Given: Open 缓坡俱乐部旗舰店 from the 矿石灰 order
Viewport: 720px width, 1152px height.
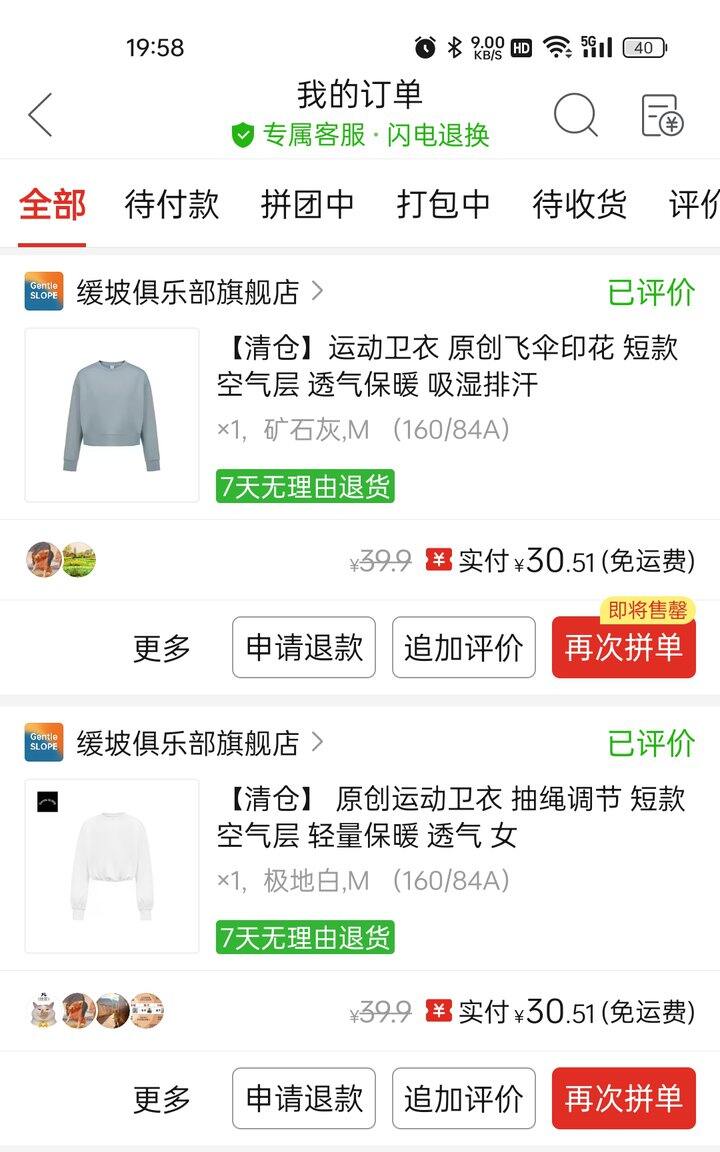Looking at the screenshot, I should 188,292.
